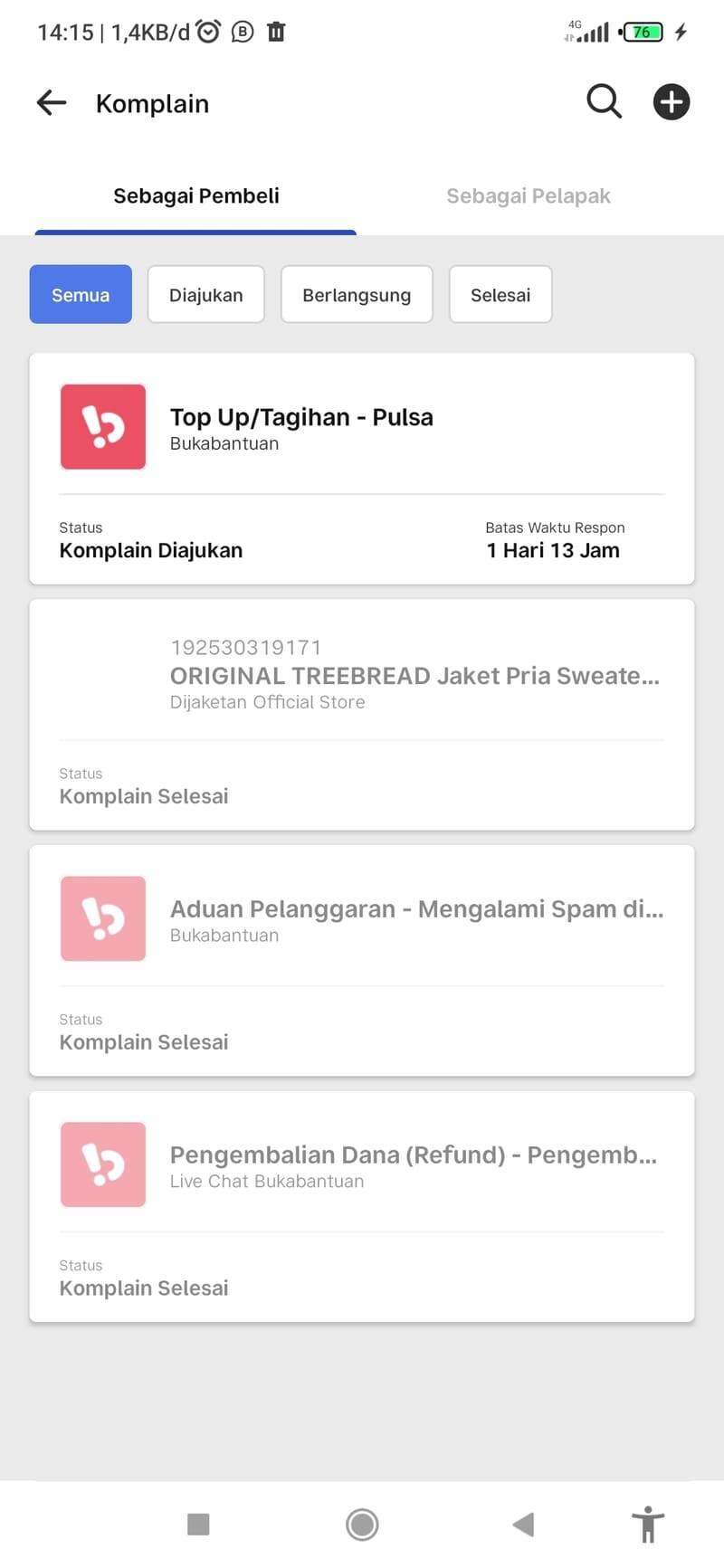Select the Sebagai Pembeli tab

(x=195, y=196)
